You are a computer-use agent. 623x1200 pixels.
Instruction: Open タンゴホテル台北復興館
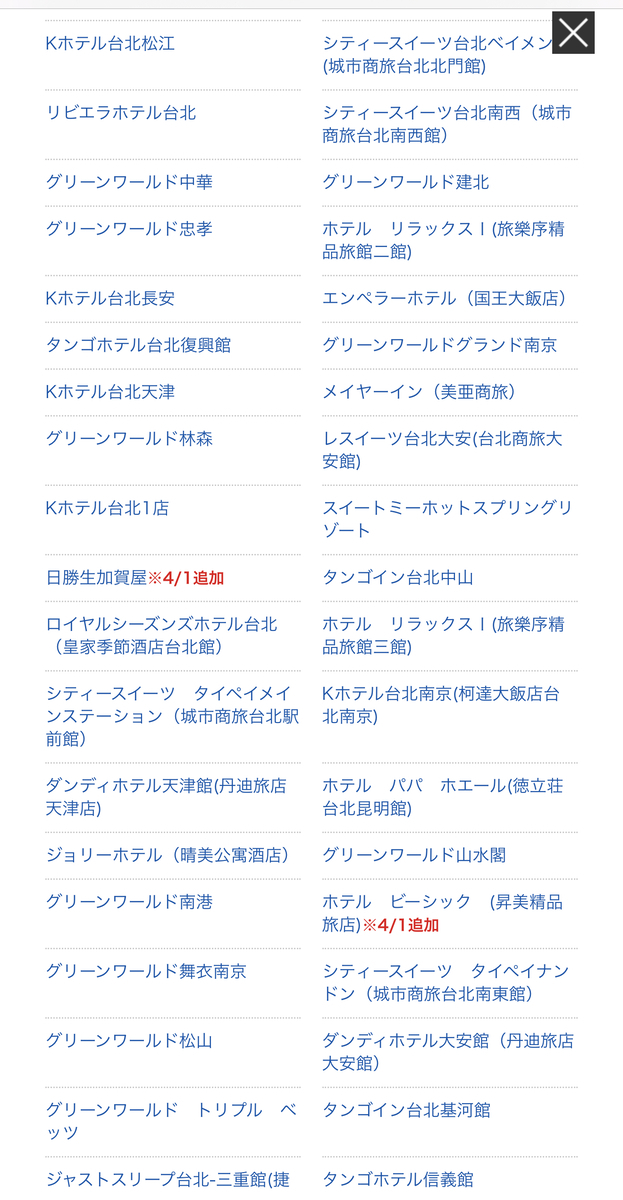pos(138,345)
